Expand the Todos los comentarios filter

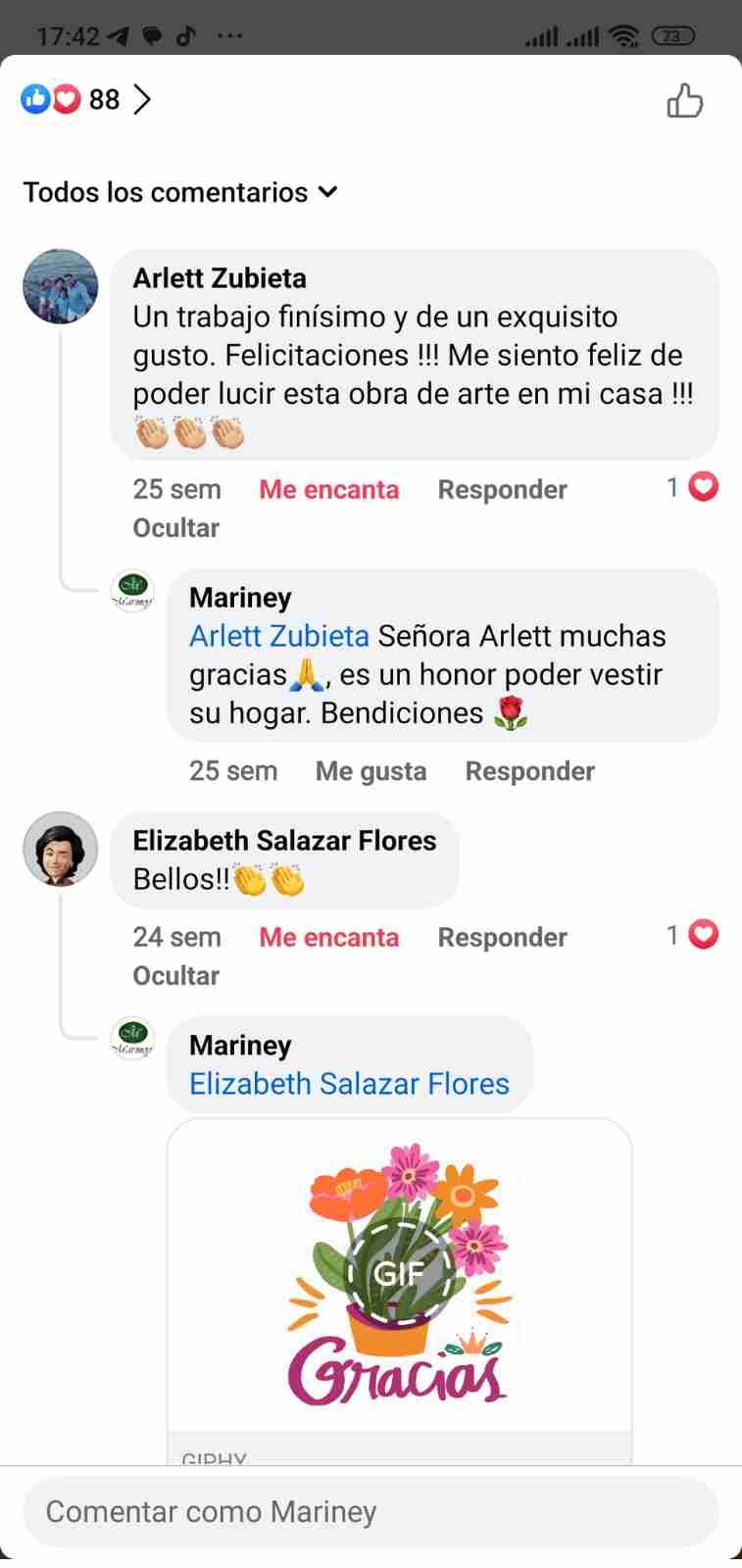(180, 192)
